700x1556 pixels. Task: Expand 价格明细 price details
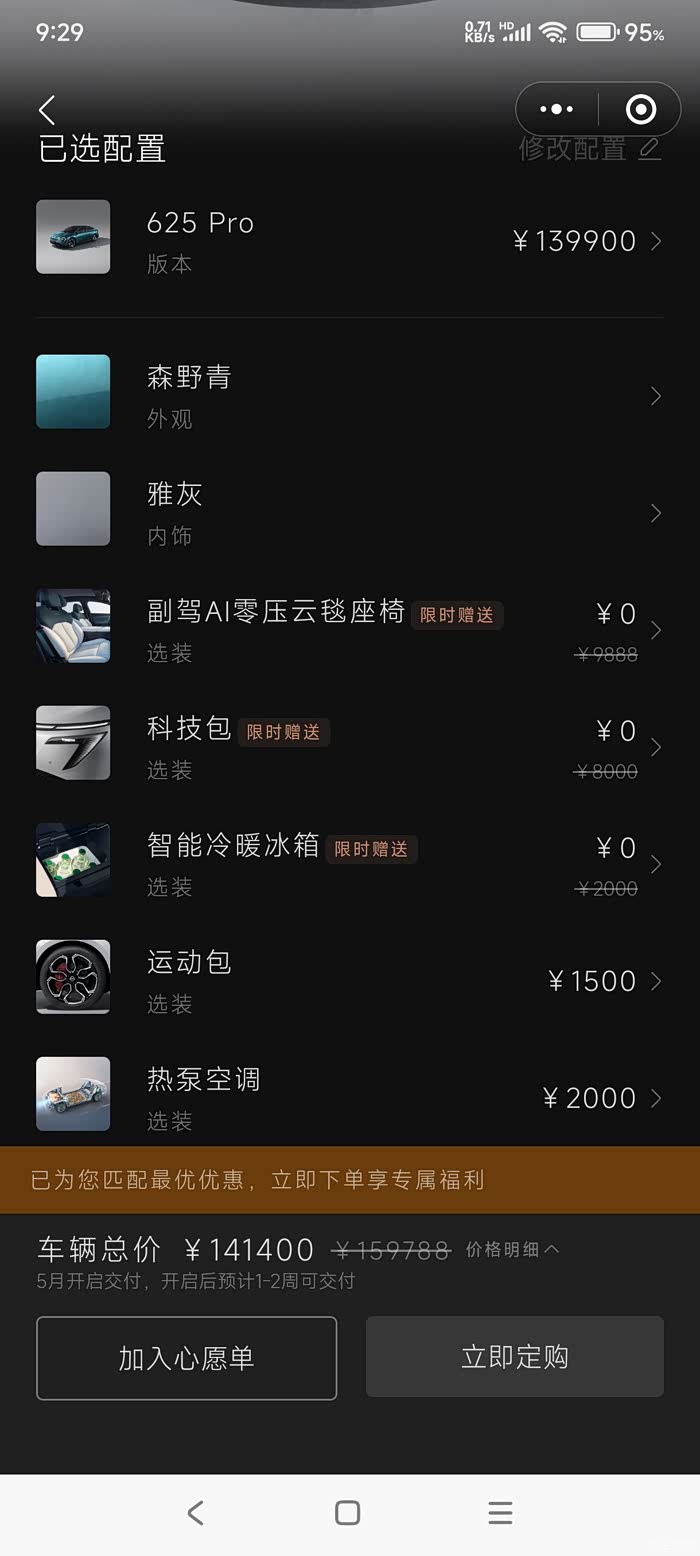pos(512,1249)
